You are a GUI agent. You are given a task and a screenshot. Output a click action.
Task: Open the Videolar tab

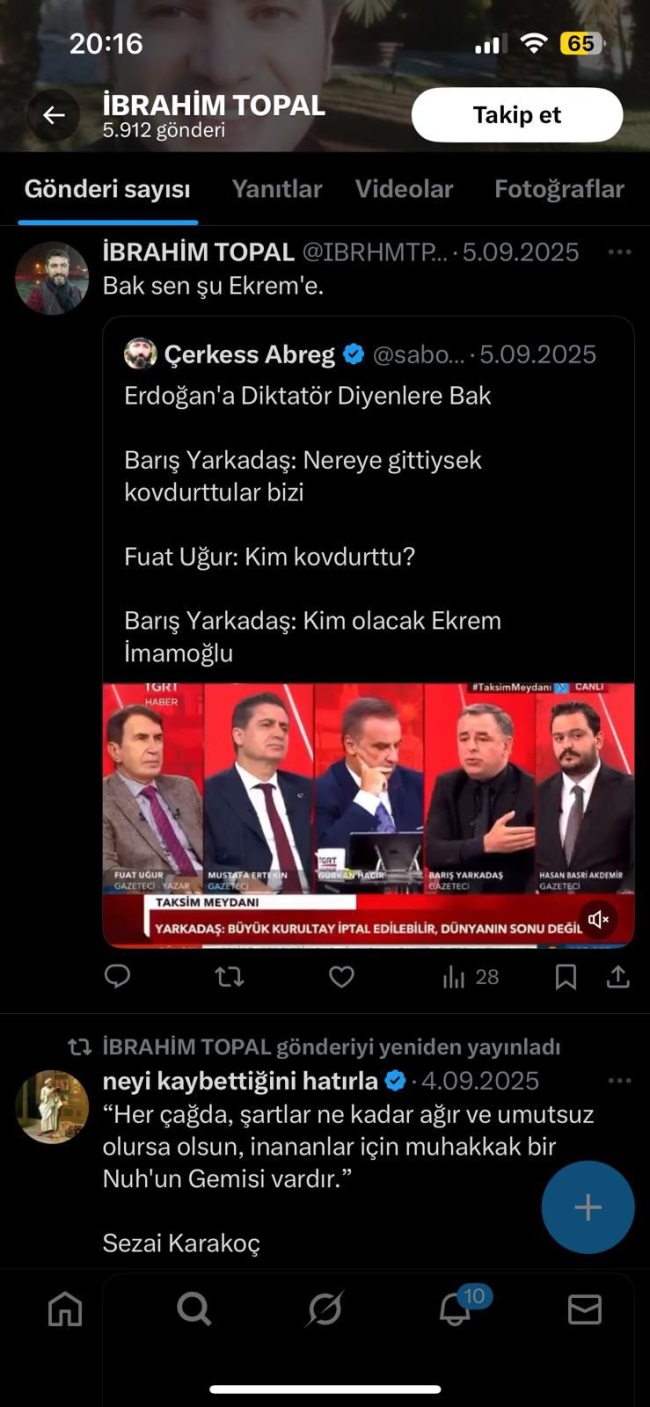click(x=404, y=189)
